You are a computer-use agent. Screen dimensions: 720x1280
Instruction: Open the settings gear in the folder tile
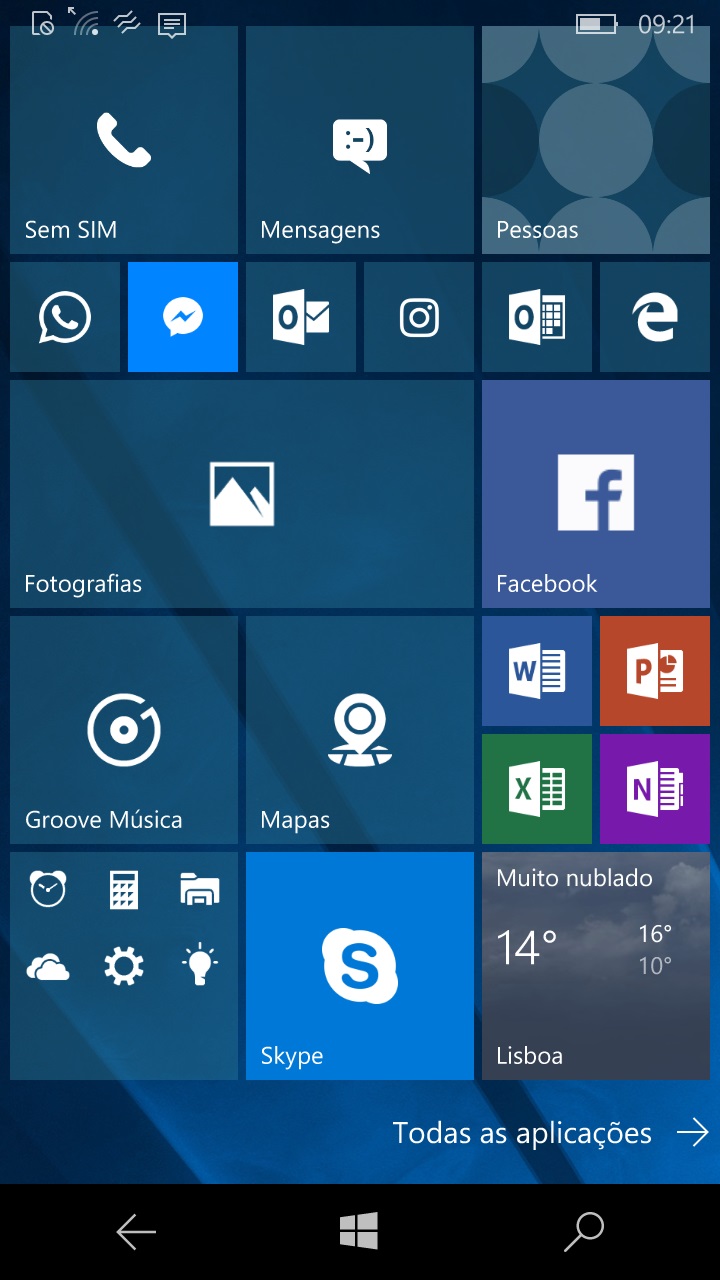click(x=123, y=966)
